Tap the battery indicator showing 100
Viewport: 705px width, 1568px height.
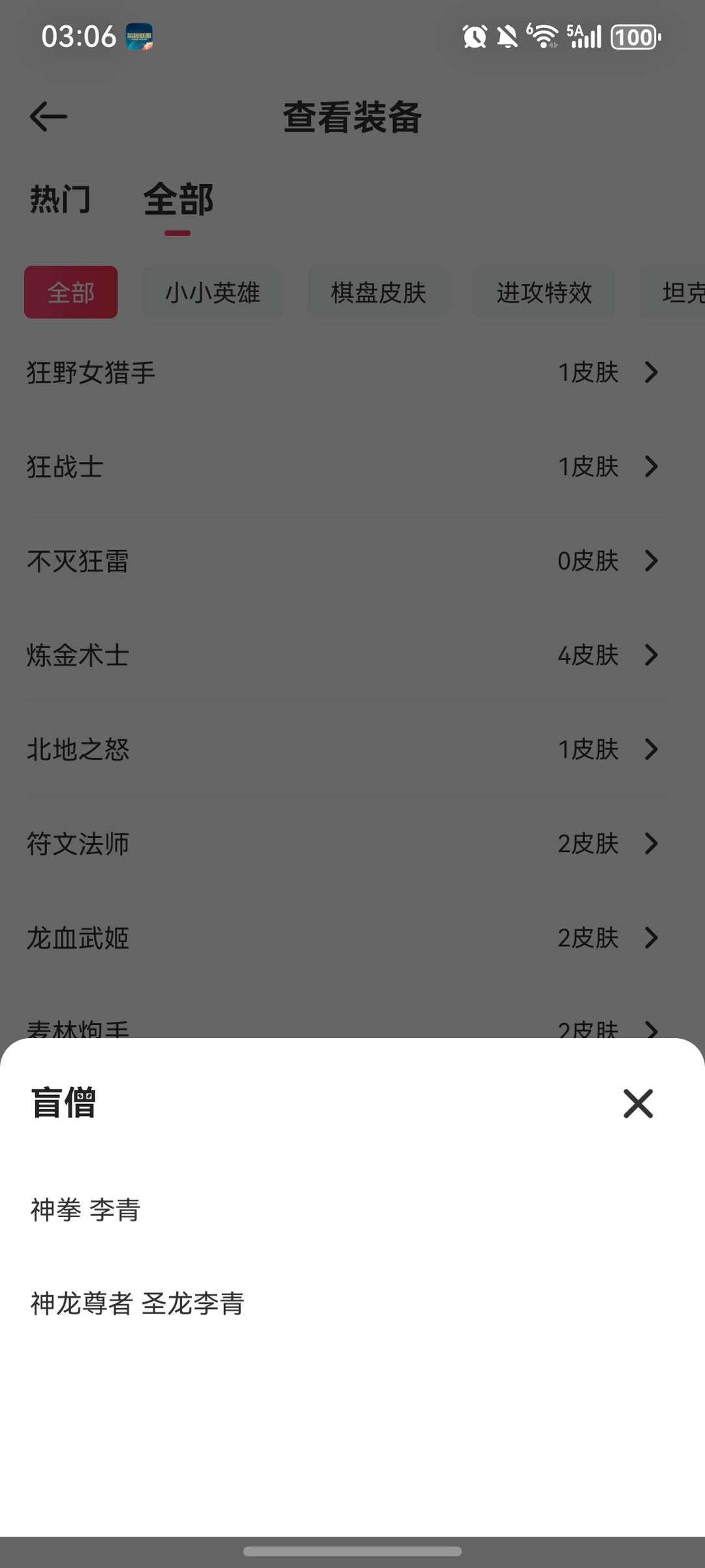(634, 37)
